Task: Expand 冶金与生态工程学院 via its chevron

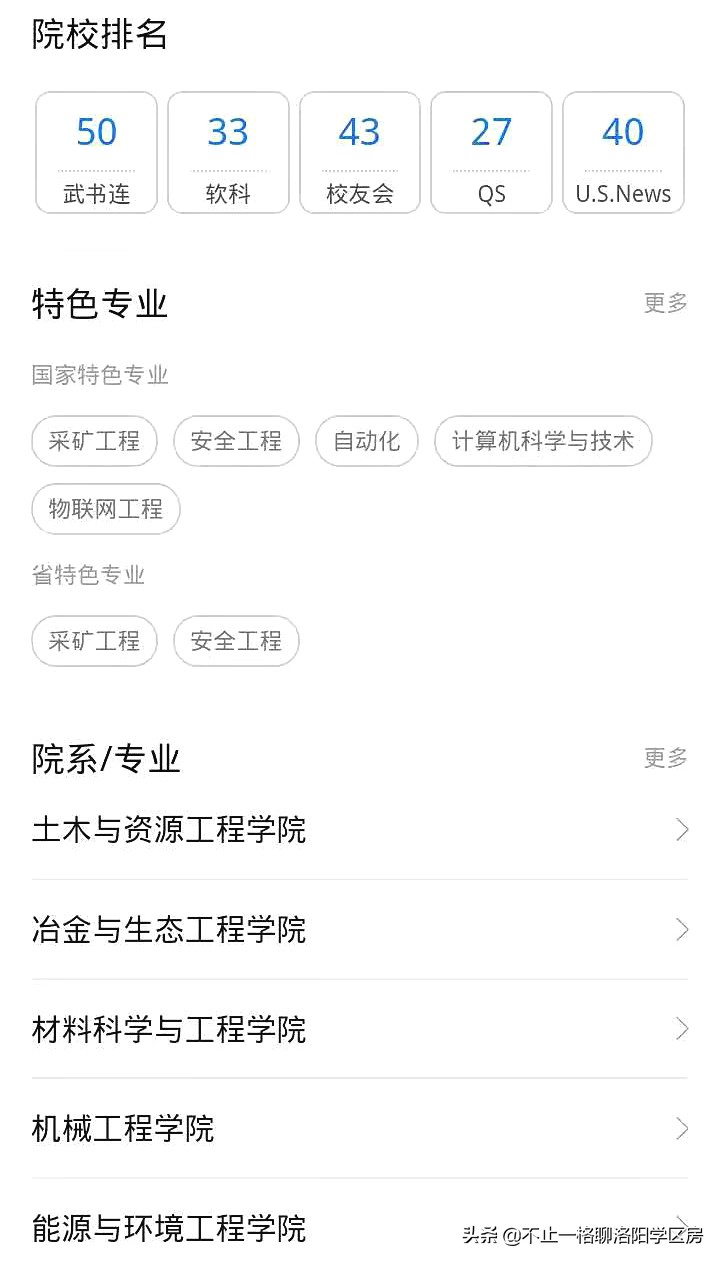Action: [x=681, y=930]
